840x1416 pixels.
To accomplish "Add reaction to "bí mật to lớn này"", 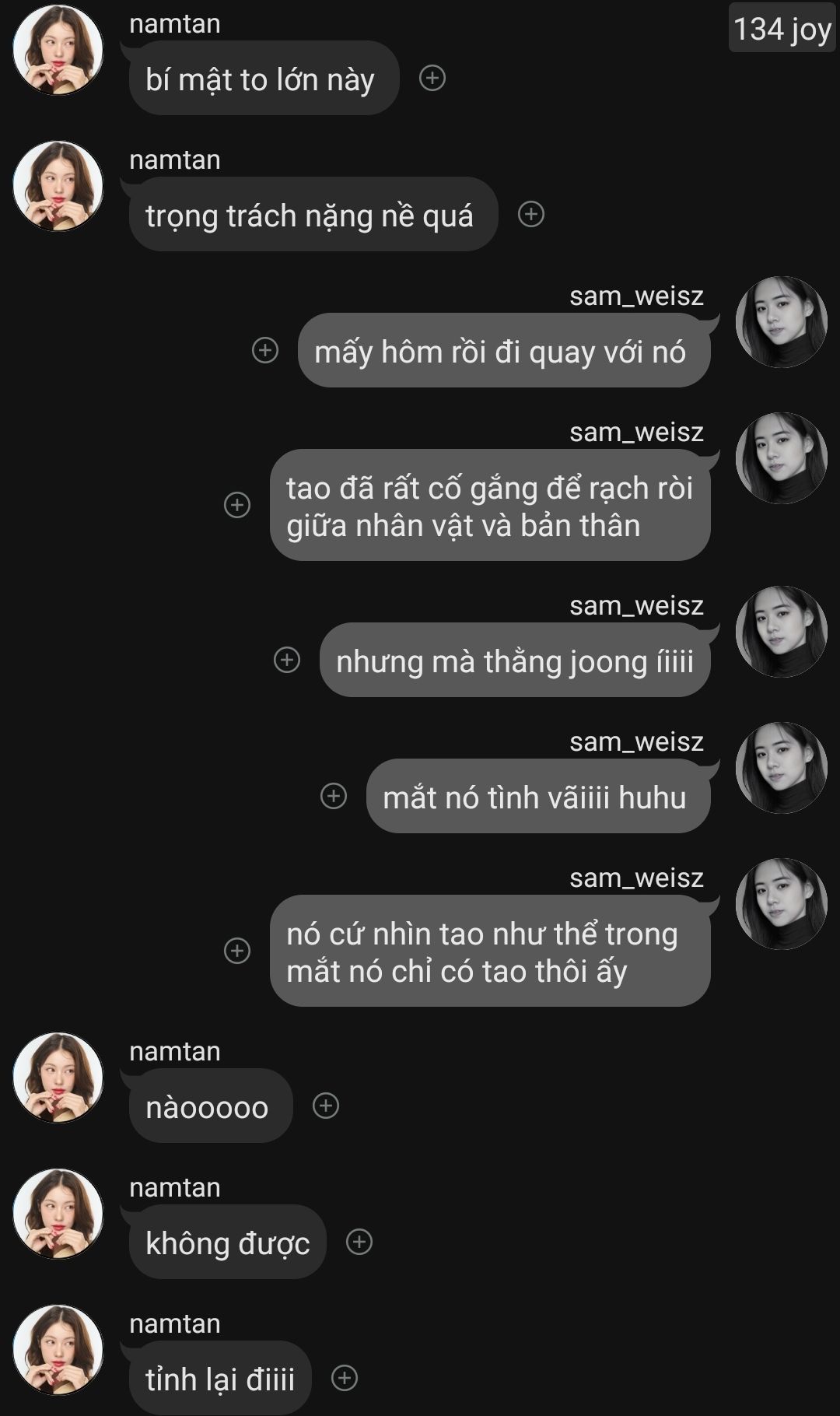I will coord(432,78).
